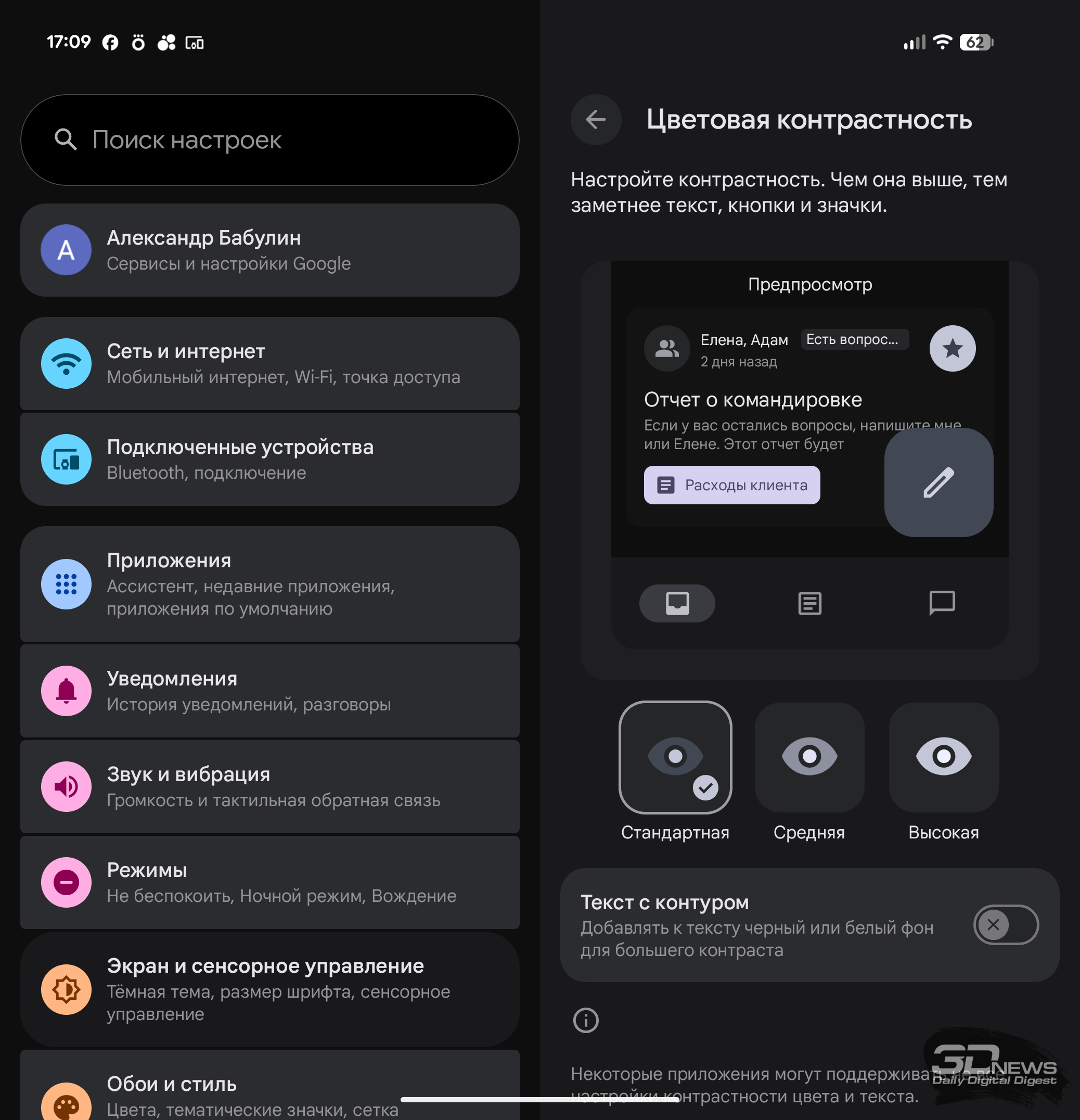Open Подключенные устройства settings
Screen dimensions: 1080x1120
pyautogui.click(x=269, y=459)
